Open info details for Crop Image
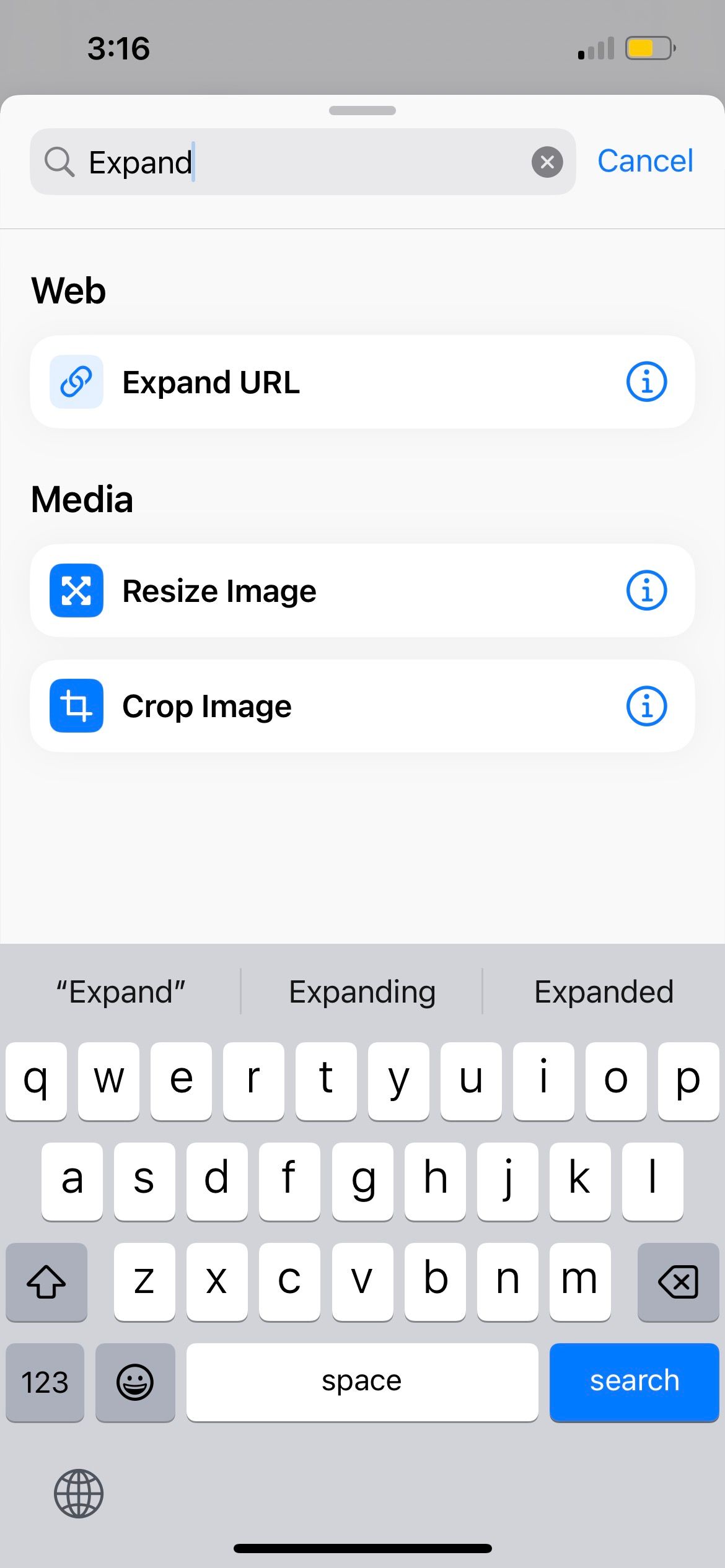725x1568 pixels. (646, 705)
